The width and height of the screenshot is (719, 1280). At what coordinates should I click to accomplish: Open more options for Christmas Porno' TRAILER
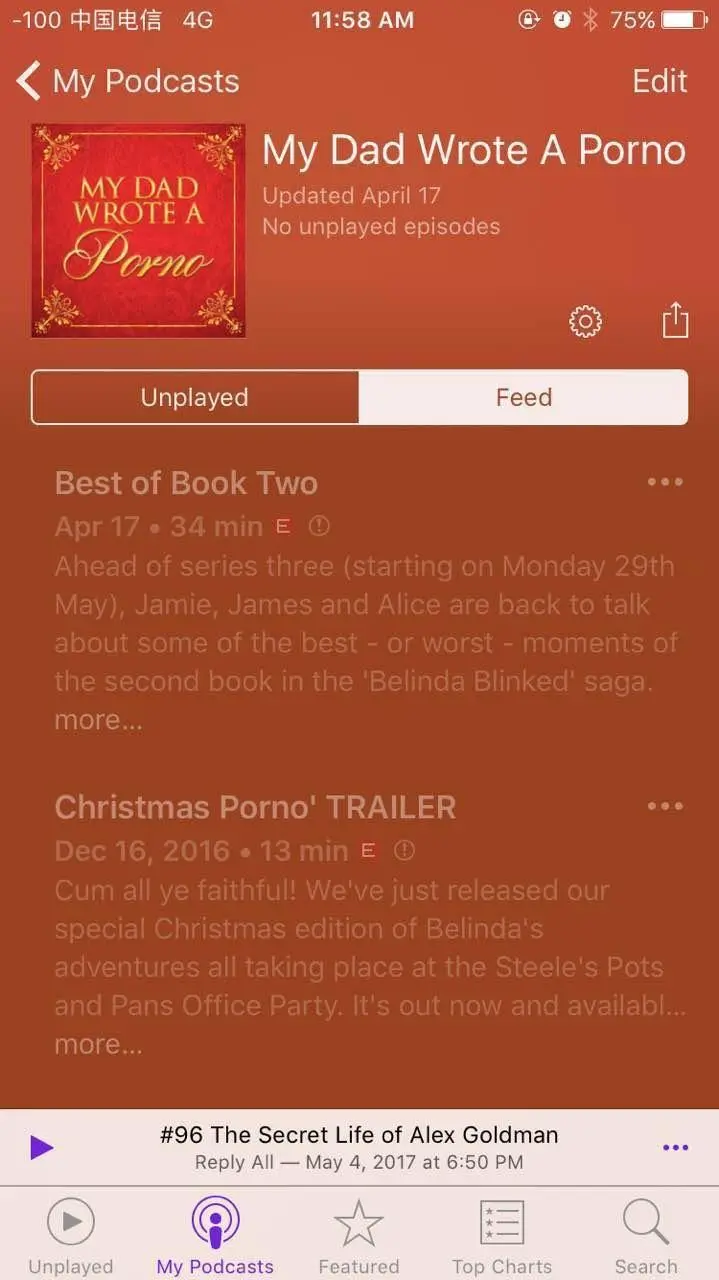pyautogui.click(x=665, y=806)
